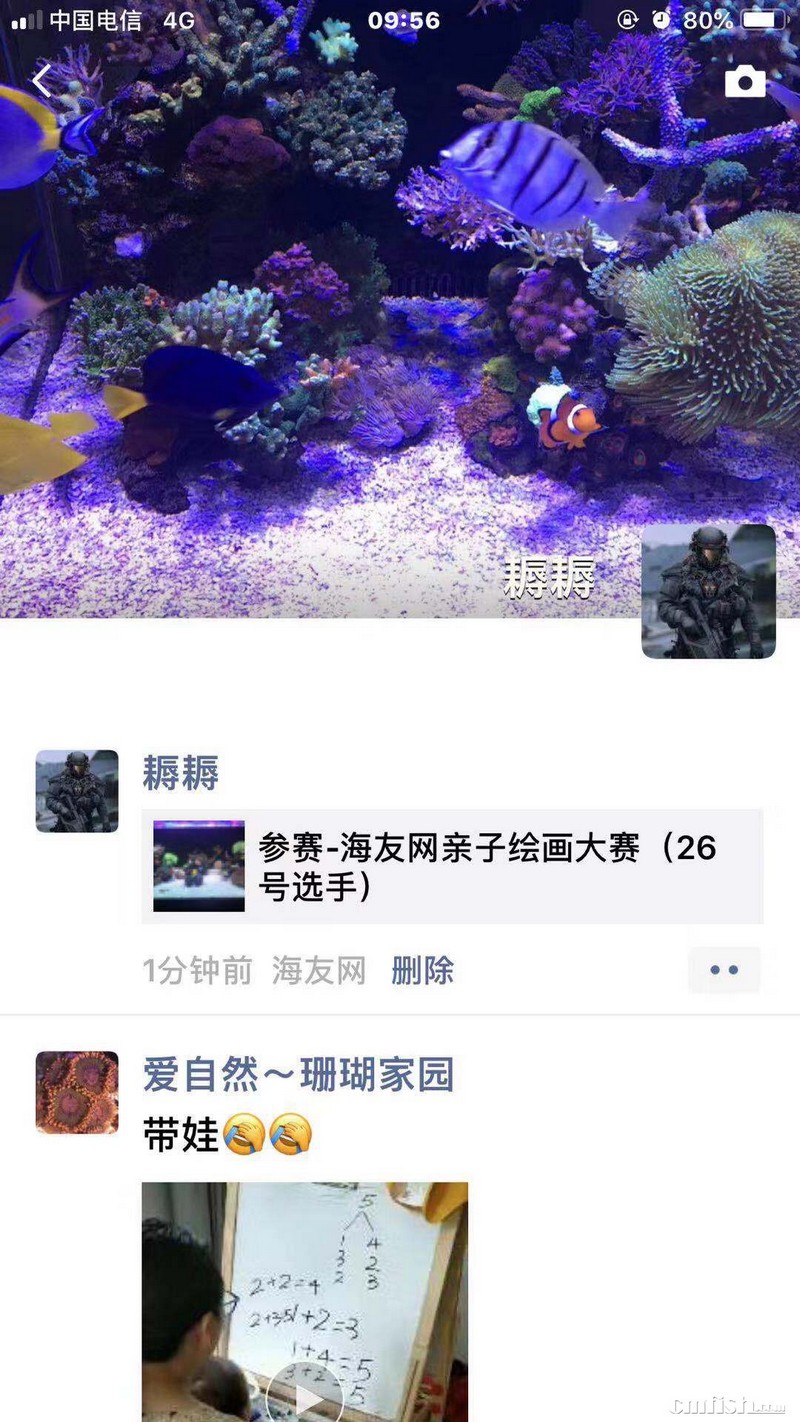Image resolution: width=800 pixels, height=1422 pixels.
Task: Open the like and comment menu for 耨耨's post
Action: [724, 970]
